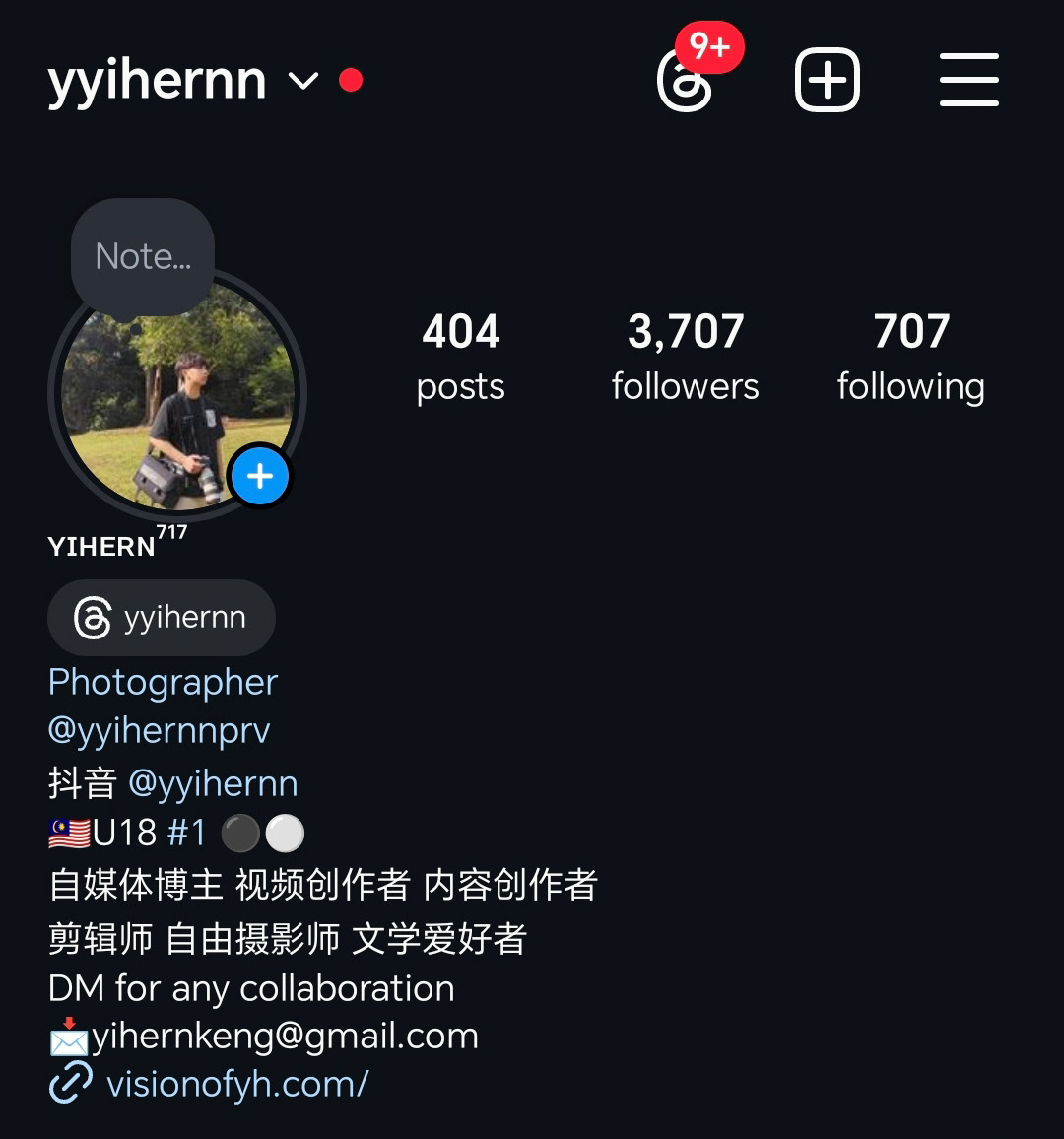The width and height of the screenshot is (1064, 1139).
Task: Open the @yyihernn mention after 抖音
Action: click(x=213, y=783)
